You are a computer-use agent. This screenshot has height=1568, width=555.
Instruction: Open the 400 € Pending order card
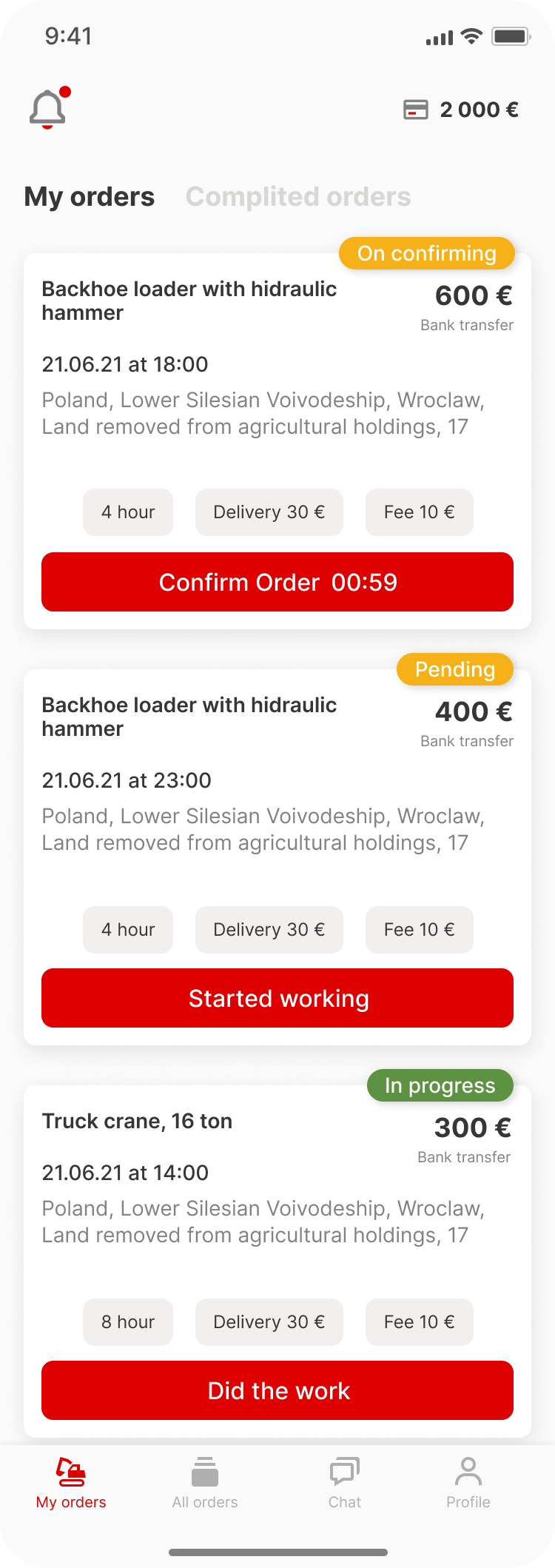222,785
